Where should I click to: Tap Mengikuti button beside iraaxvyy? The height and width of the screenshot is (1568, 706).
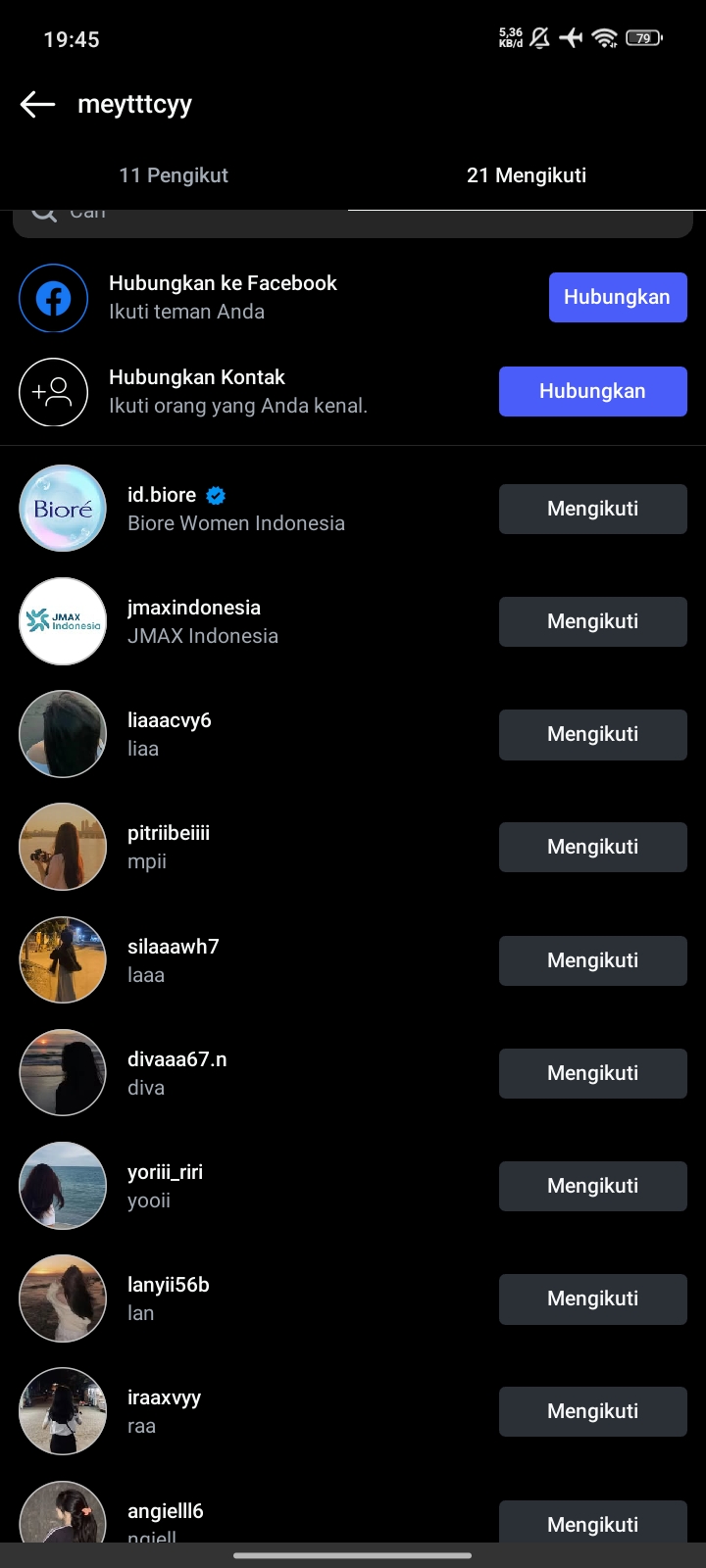592,1411
